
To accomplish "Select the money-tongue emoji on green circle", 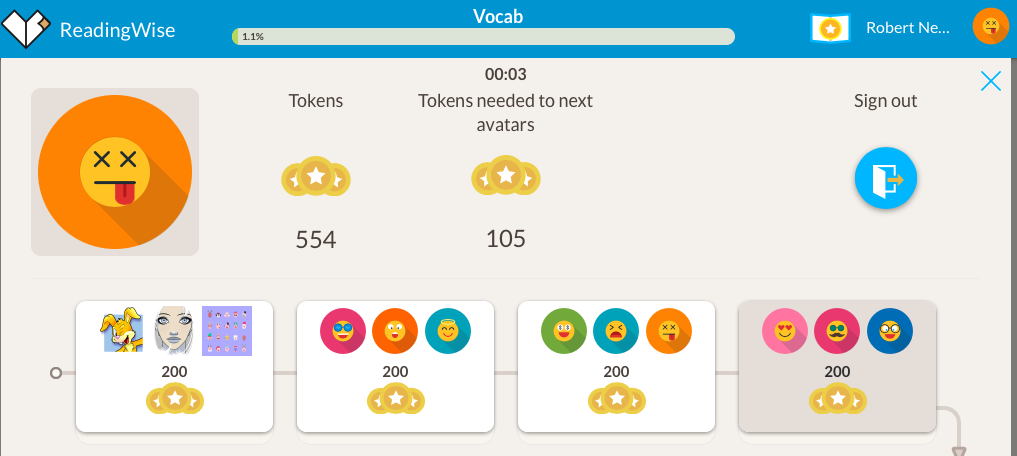I will point(564,331).
